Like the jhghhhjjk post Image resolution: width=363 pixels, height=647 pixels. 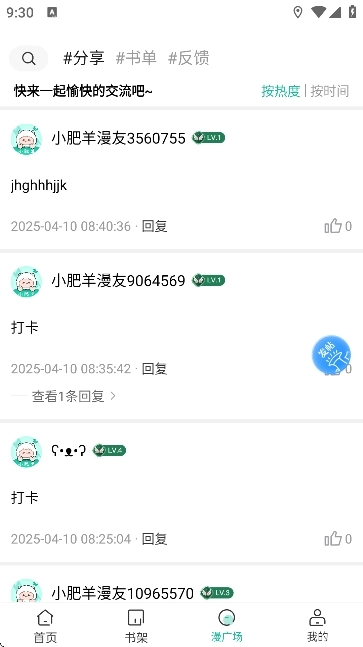point(338,226)
